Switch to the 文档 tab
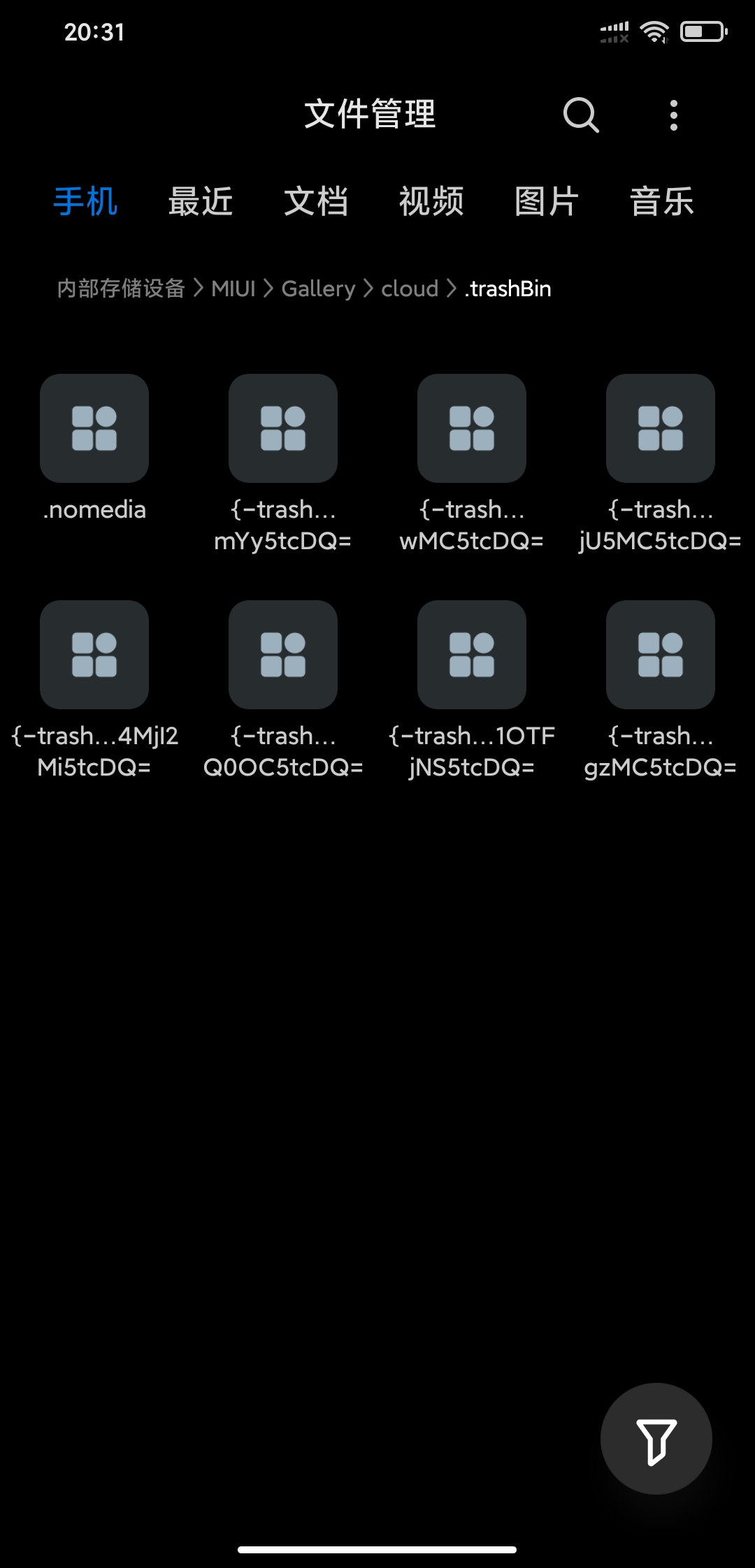The image size is (755, 1568). [x=316, y=202]
